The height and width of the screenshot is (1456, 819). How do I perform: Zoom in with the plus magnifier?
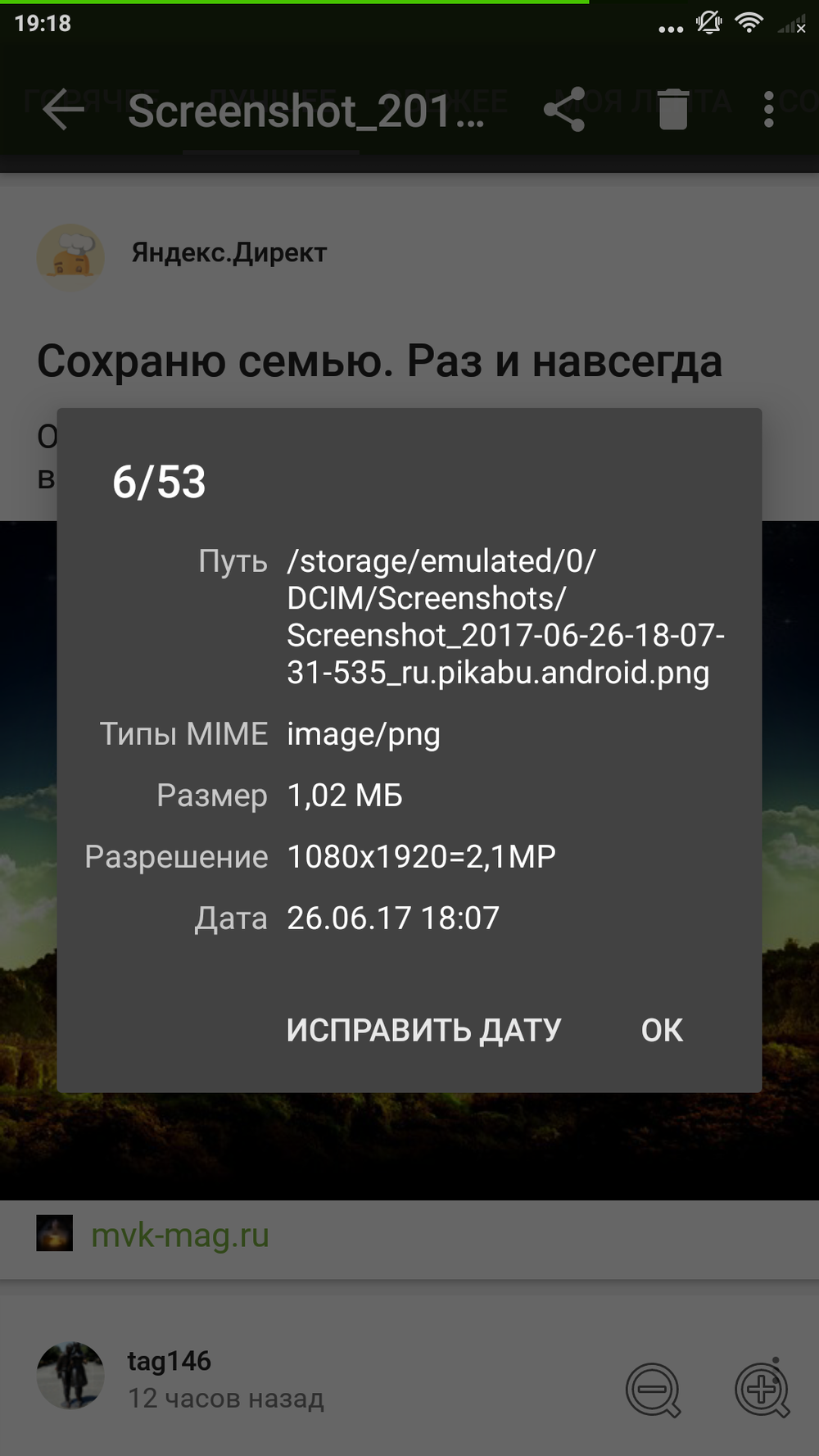pyautogui.click(x=762, y=1390)
